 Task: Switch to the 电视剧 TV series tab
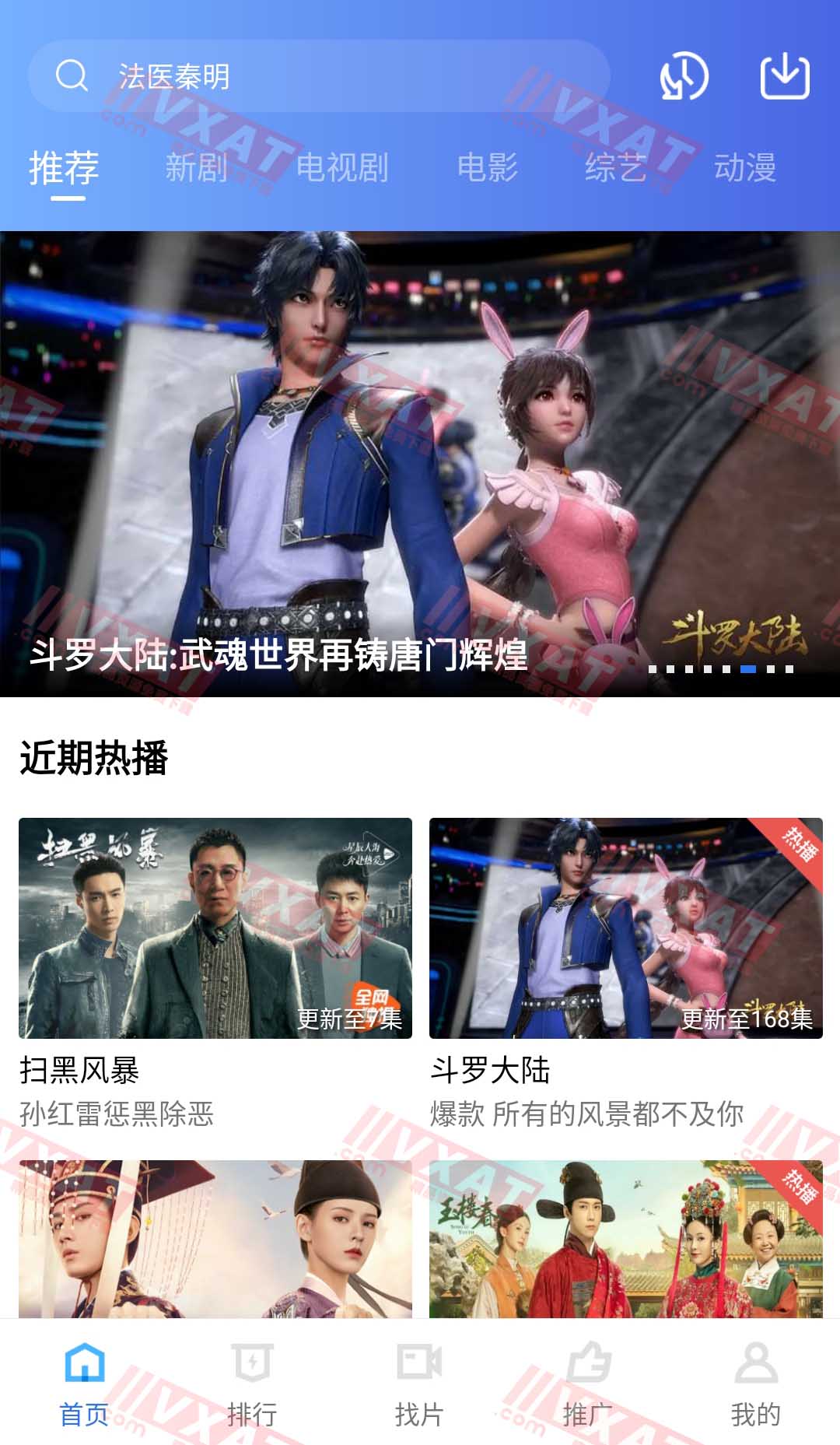click(345, 167)
